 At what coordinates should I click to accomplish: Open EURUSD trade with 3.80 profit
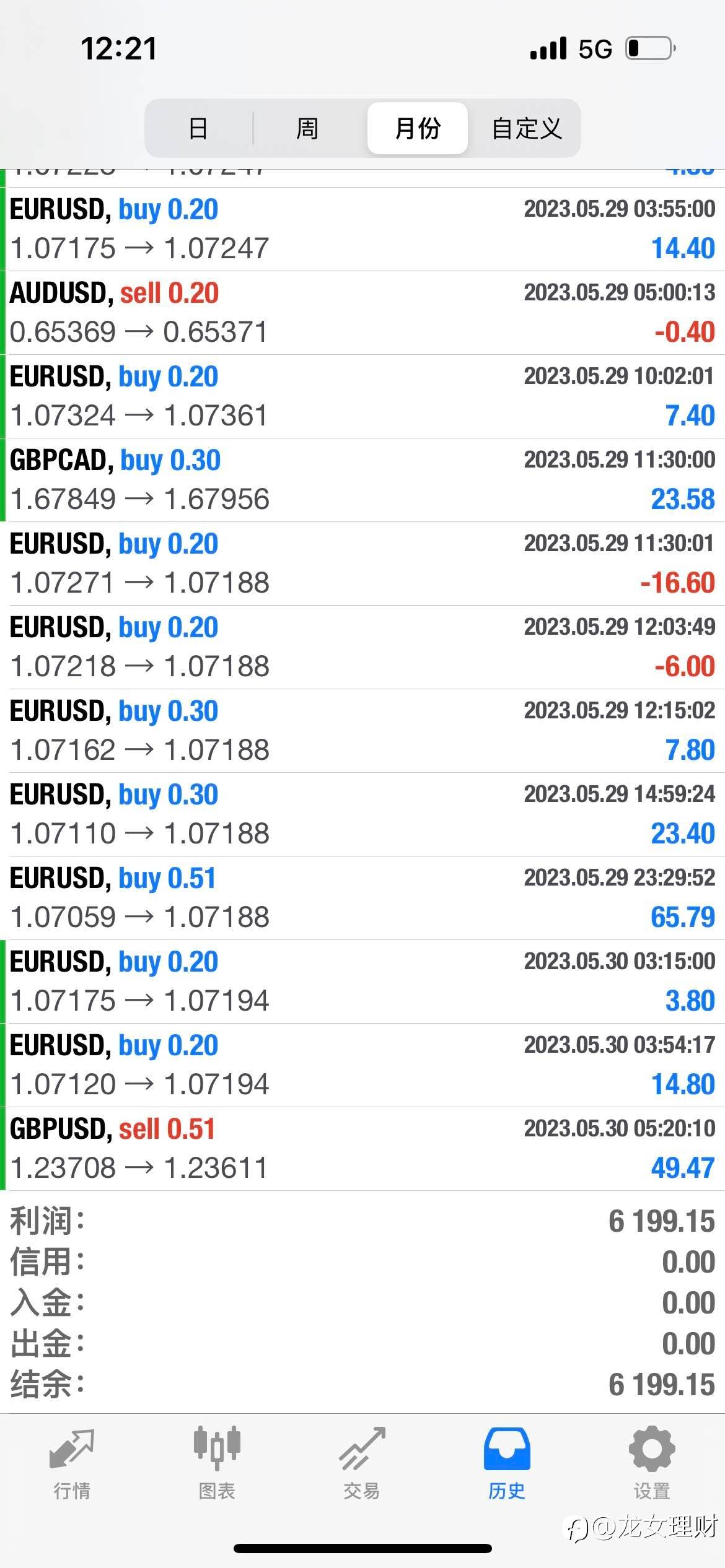(x=362, y=982)
